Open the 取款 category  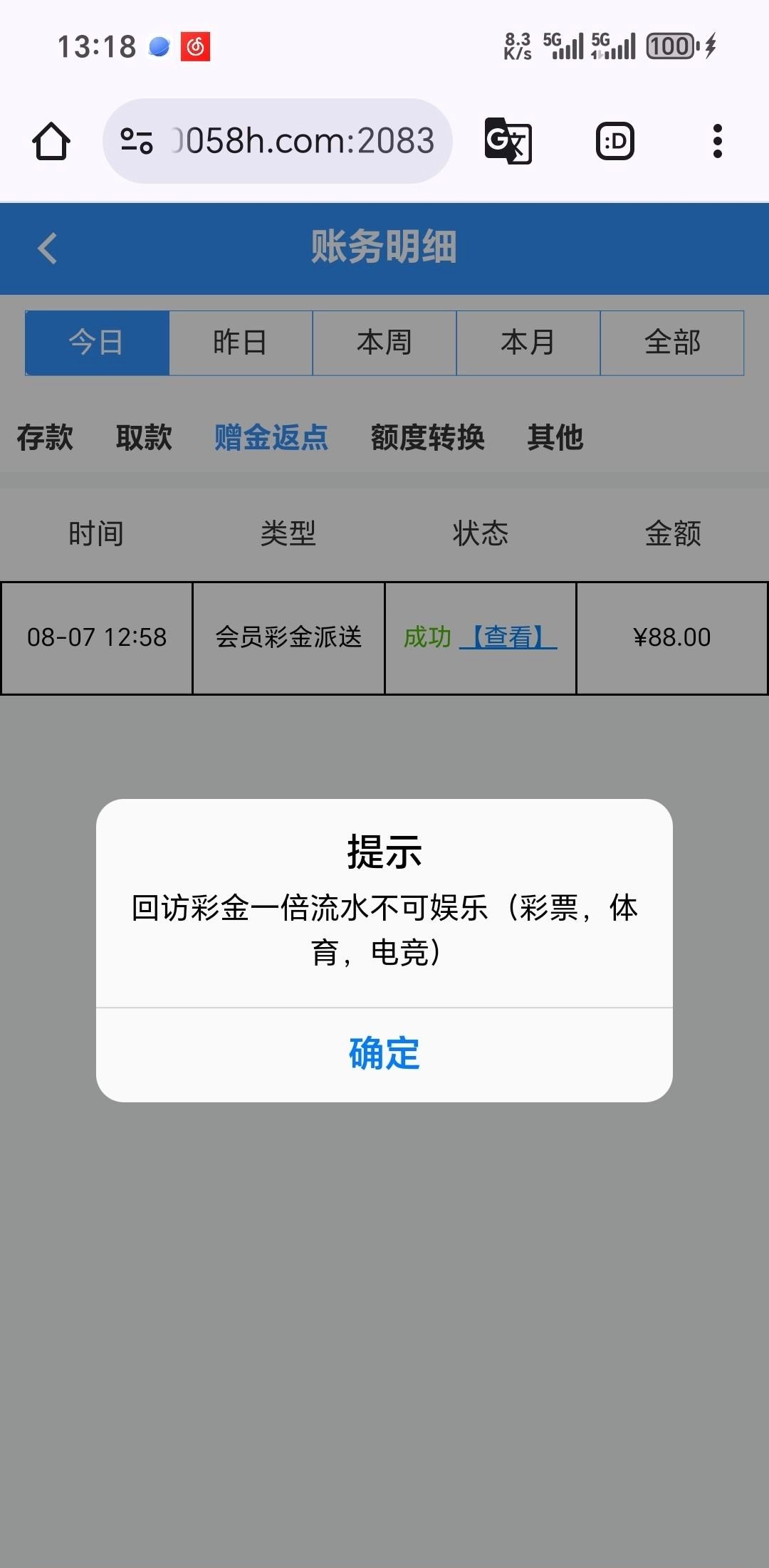click(x=144, y=437)
